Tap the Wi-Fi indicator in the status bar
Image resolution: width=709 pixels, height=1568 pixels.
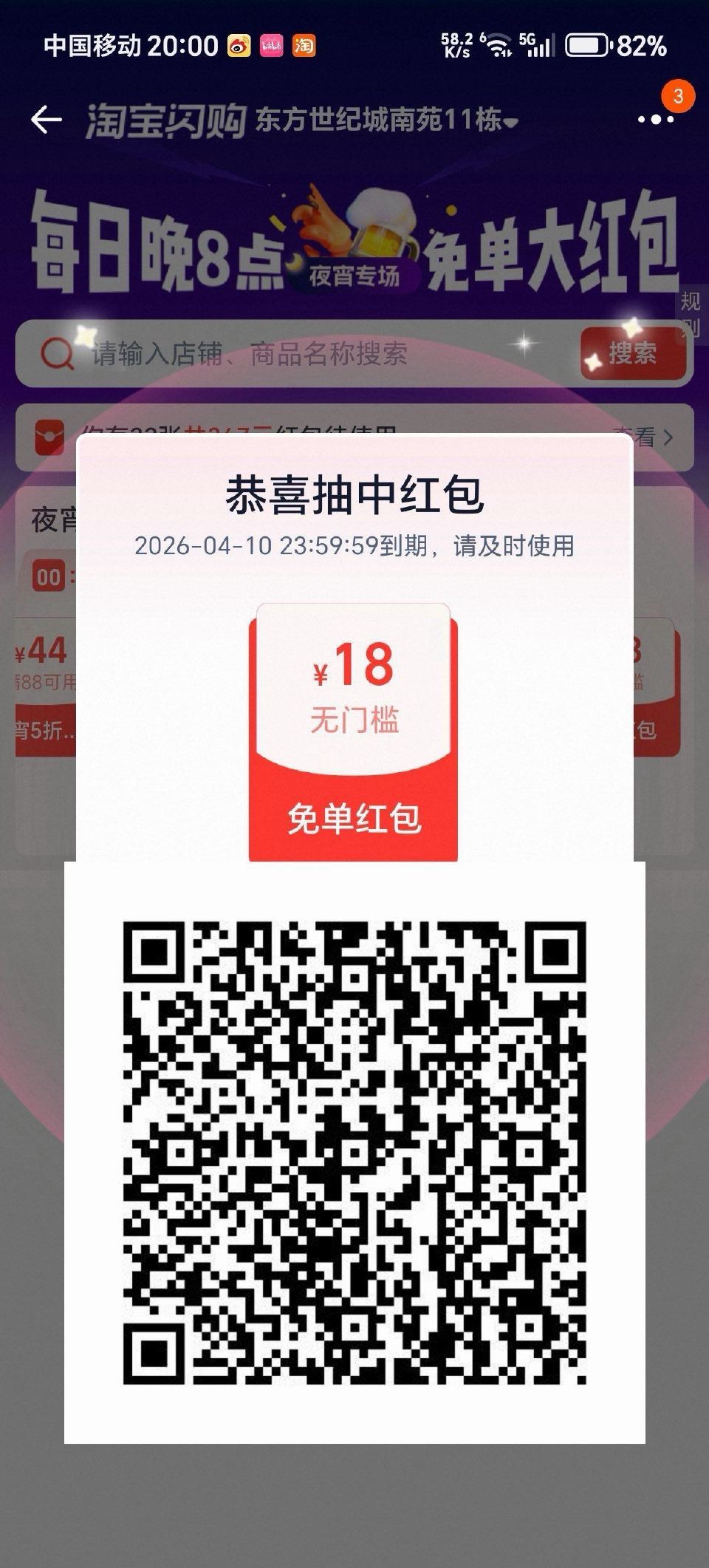click(499, 46)
